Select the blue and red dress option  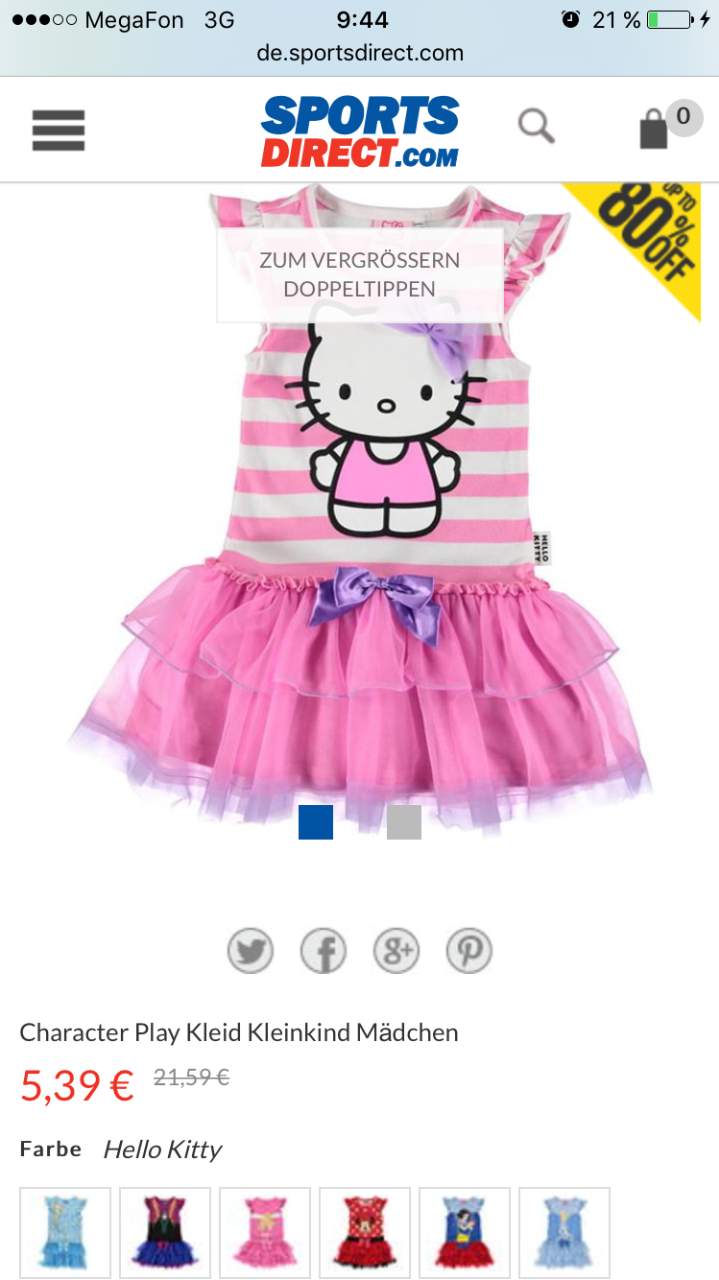tap(465, 1233)
